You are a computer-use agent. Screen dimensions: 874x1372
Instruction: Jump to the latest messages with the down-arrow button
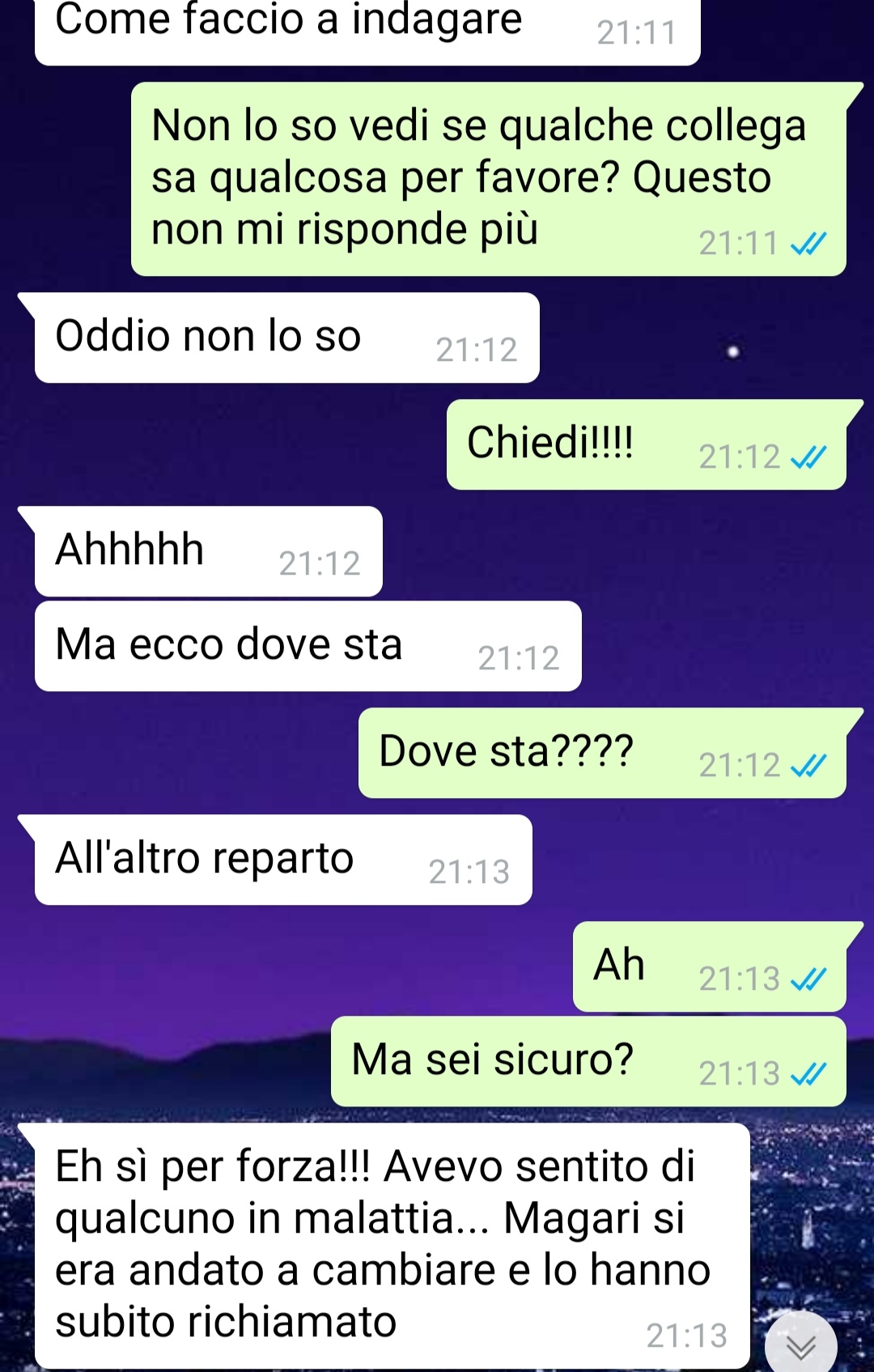(800, 1345)
